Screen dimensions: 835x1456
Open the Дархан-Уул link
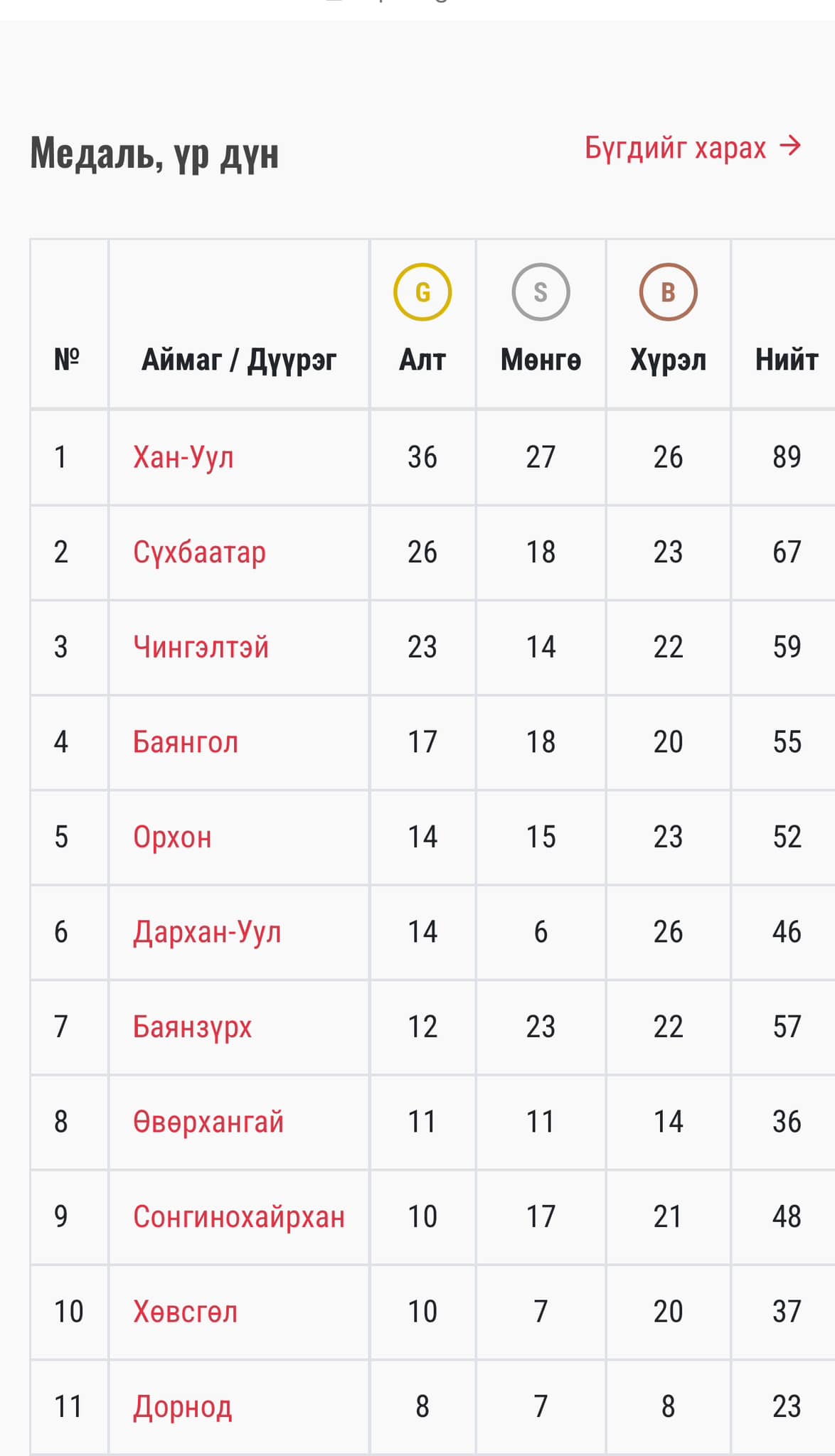point(207,932)
